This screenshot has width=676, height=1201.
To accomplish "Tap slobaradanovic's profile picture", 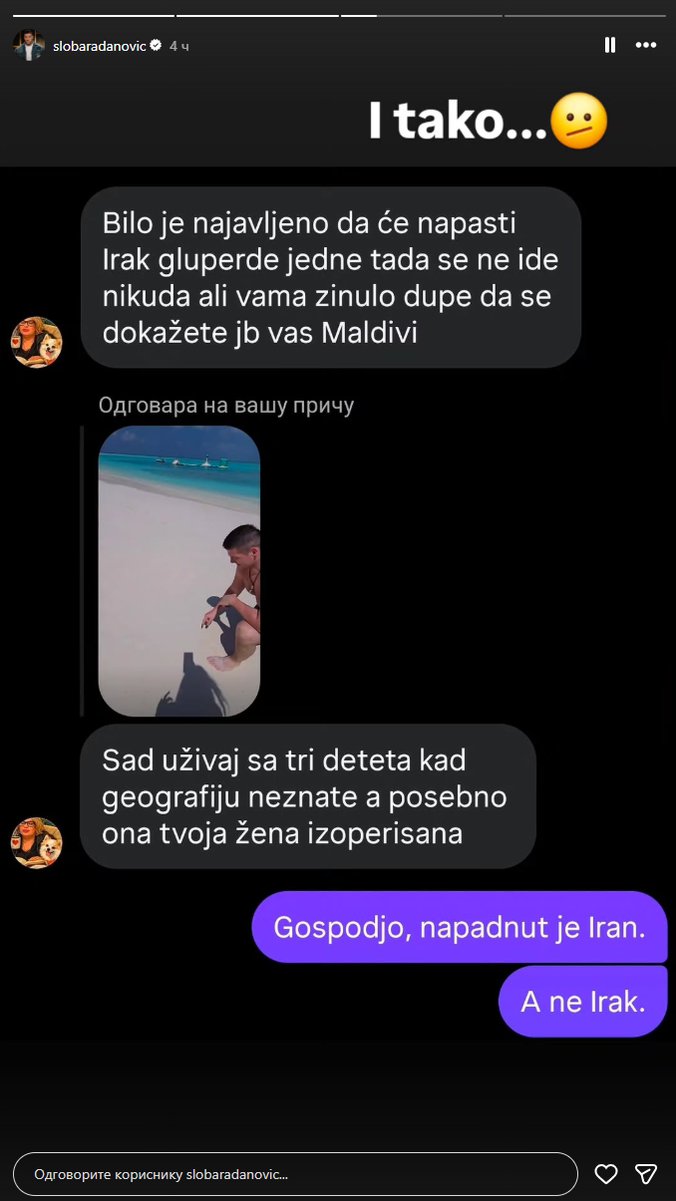I will (x=28, y=46).
